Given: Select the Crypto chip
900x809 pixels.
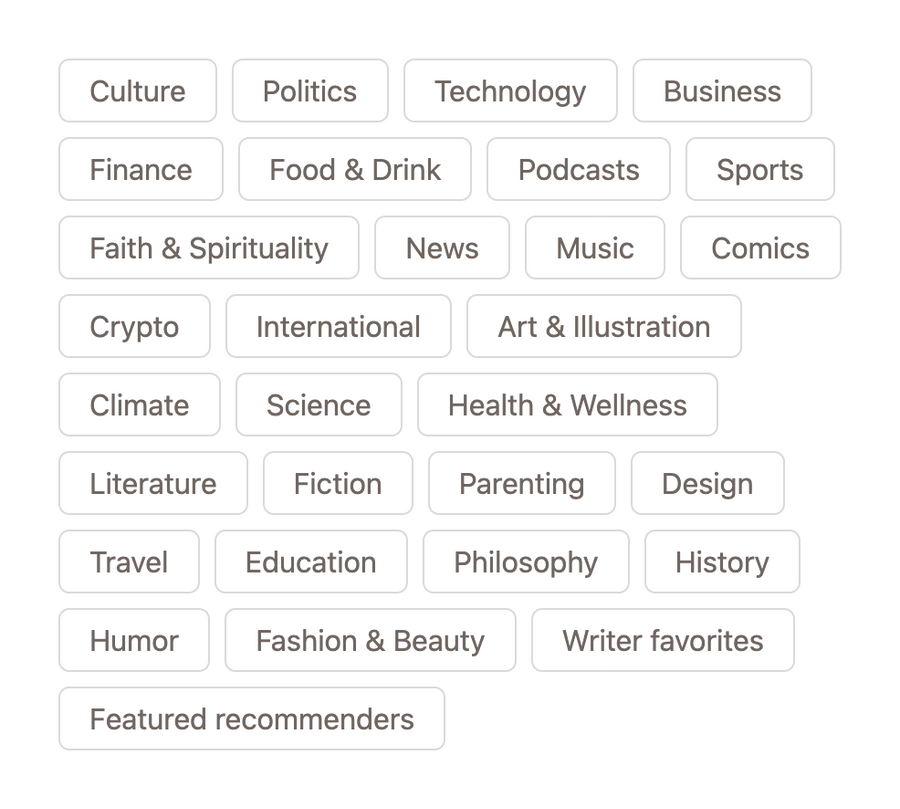Looking at the screenshot, I should pyautogui.click(x=134, y=326).
